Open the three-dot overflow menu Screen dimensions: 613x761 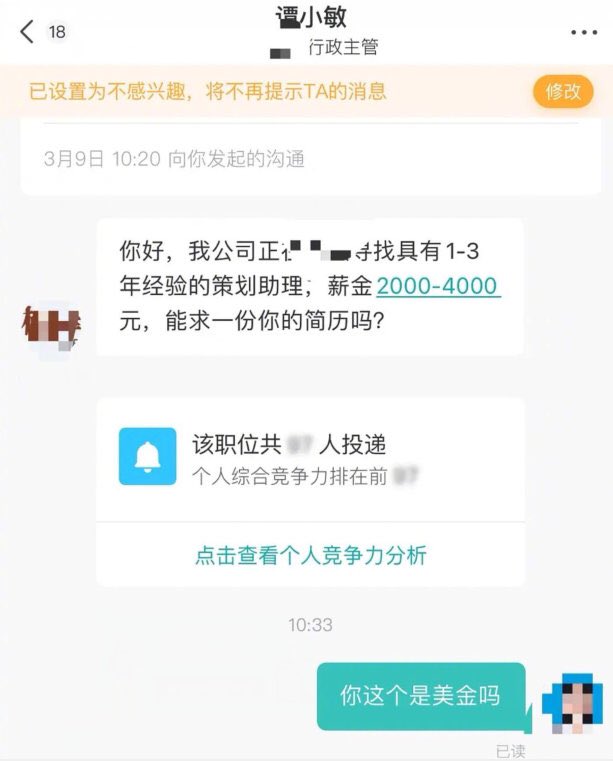pos(583,32)
